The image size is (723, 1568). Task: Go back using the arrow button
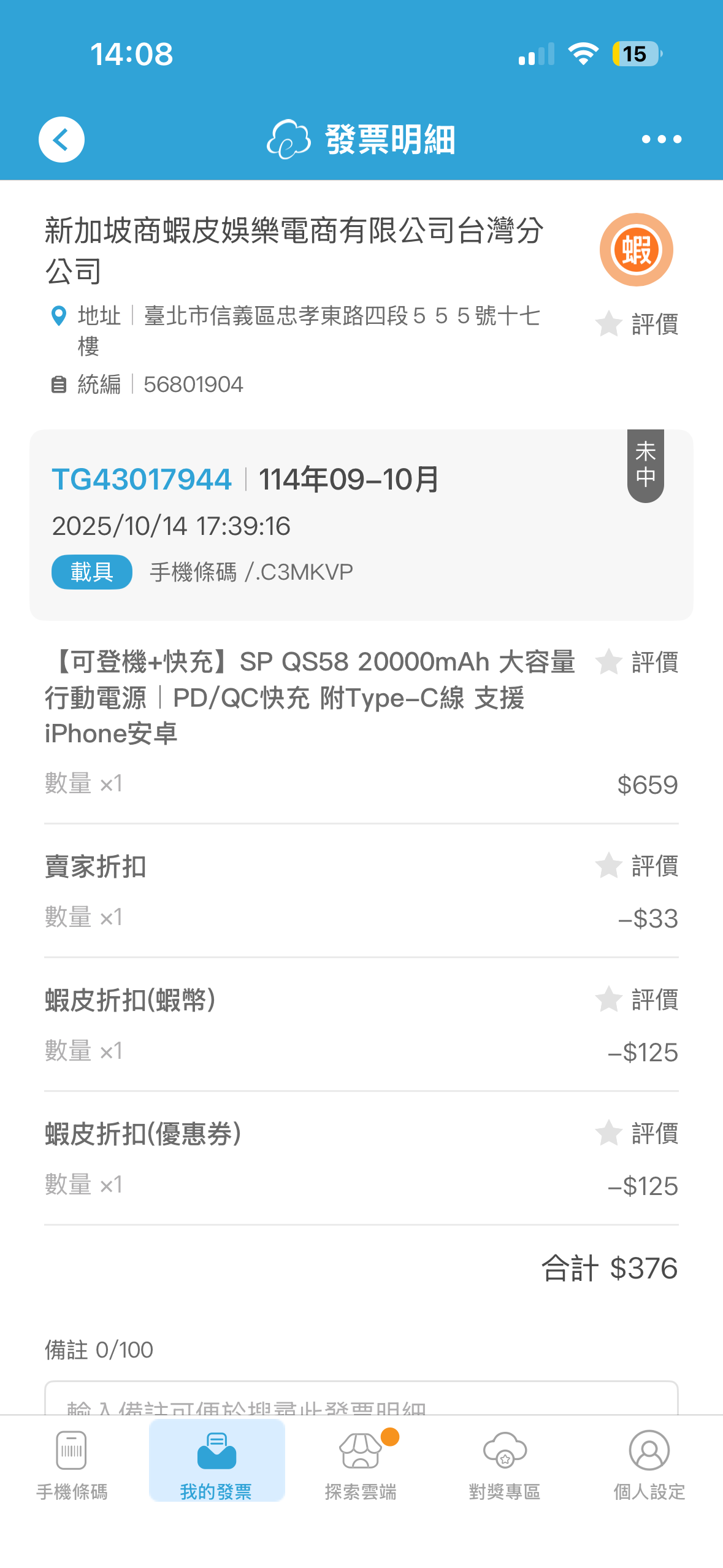click(x=61, y=140)
